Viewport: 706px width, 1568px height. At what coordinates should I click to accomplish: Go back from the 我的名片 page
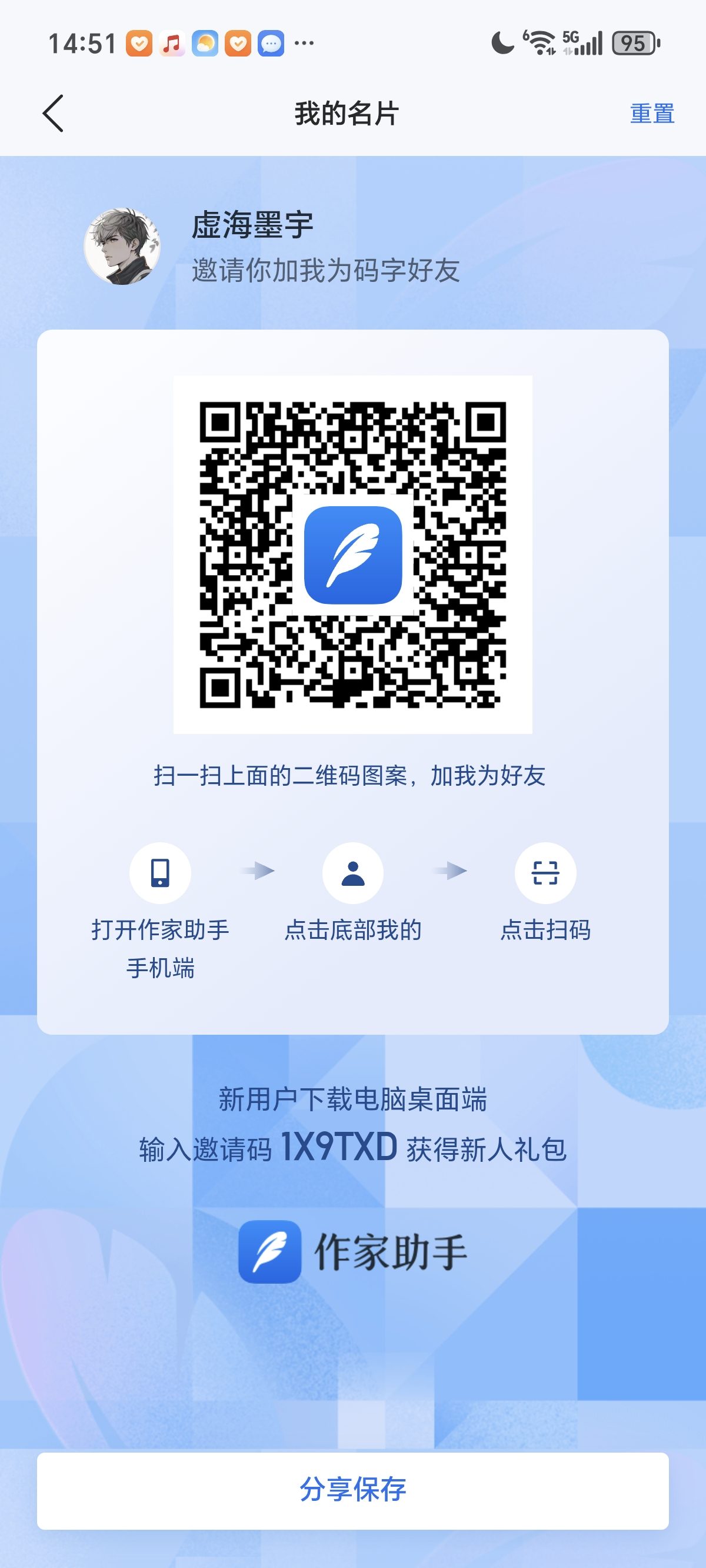coord(53,114)
